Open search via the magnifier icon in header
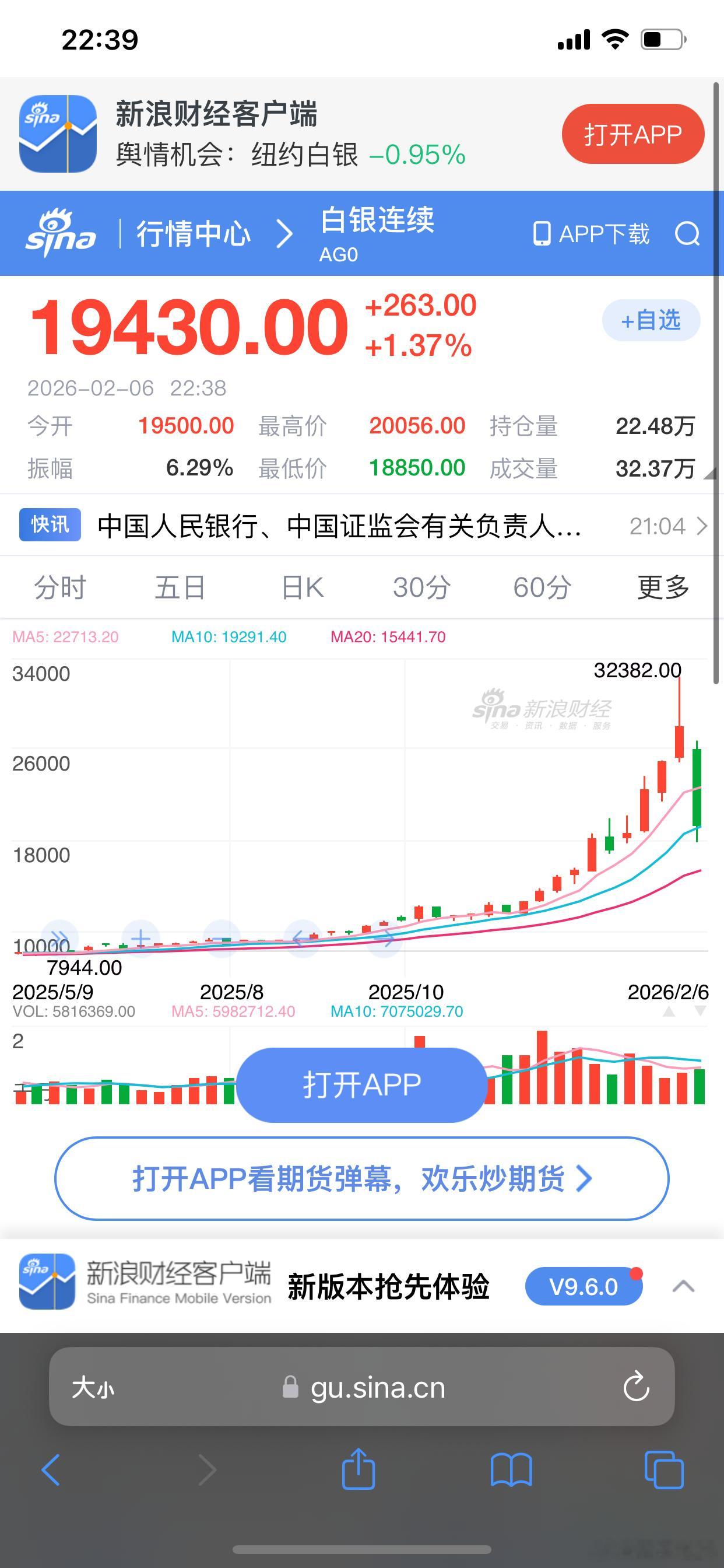 687,235
